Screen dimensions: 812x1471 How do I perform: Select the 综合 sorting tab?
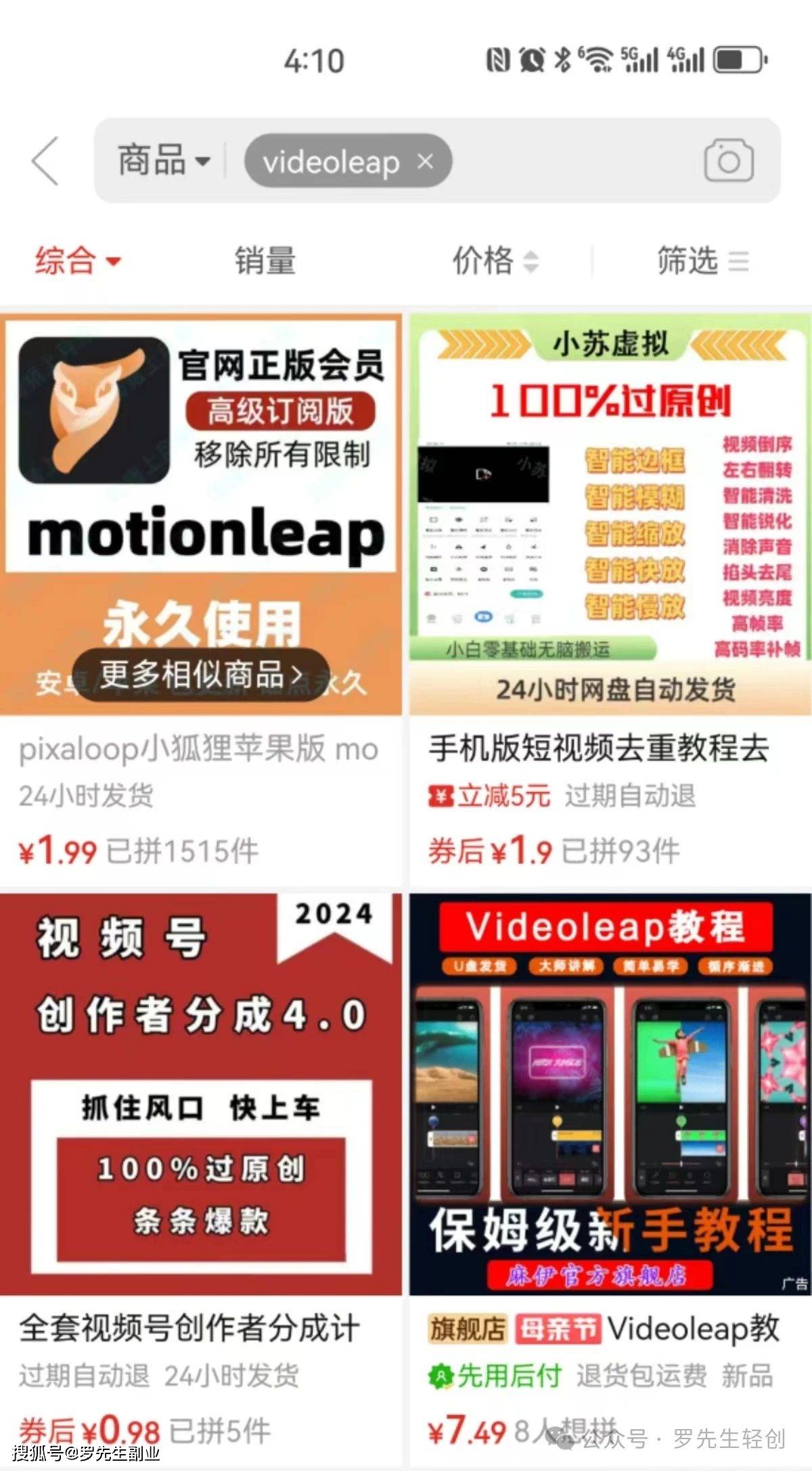[76, 261]
